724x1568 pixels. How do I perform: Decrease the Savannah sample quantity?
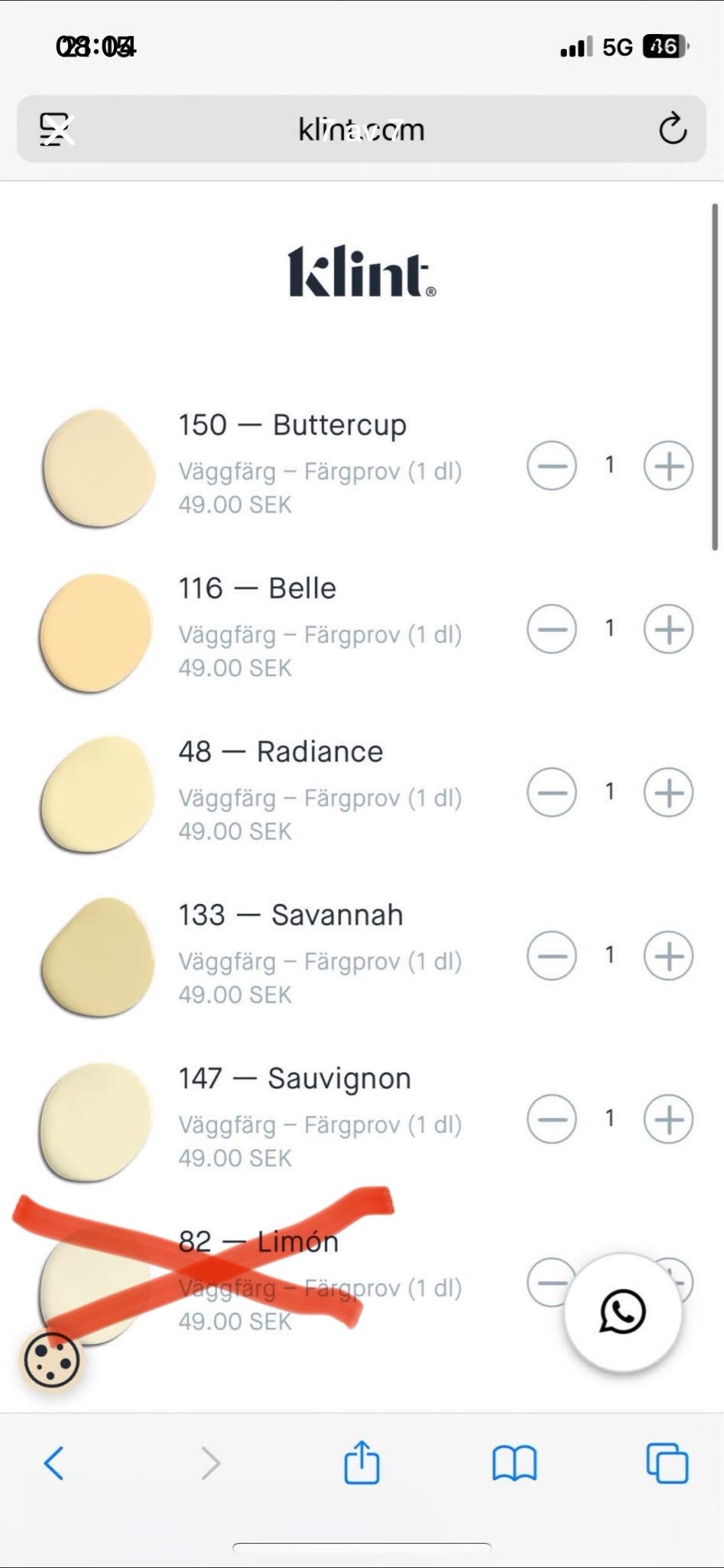551,955
